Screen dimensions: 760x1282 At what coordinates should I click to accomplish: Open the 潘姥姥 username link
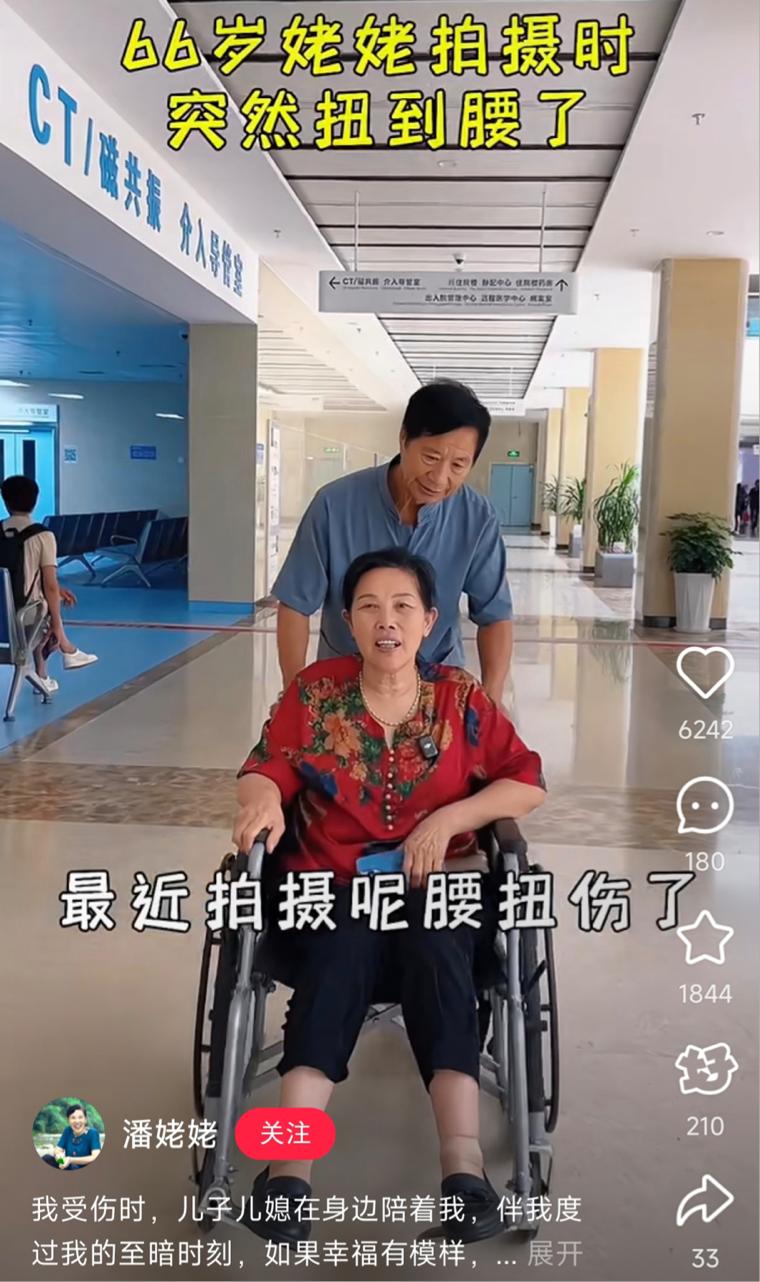(169, 1134)
